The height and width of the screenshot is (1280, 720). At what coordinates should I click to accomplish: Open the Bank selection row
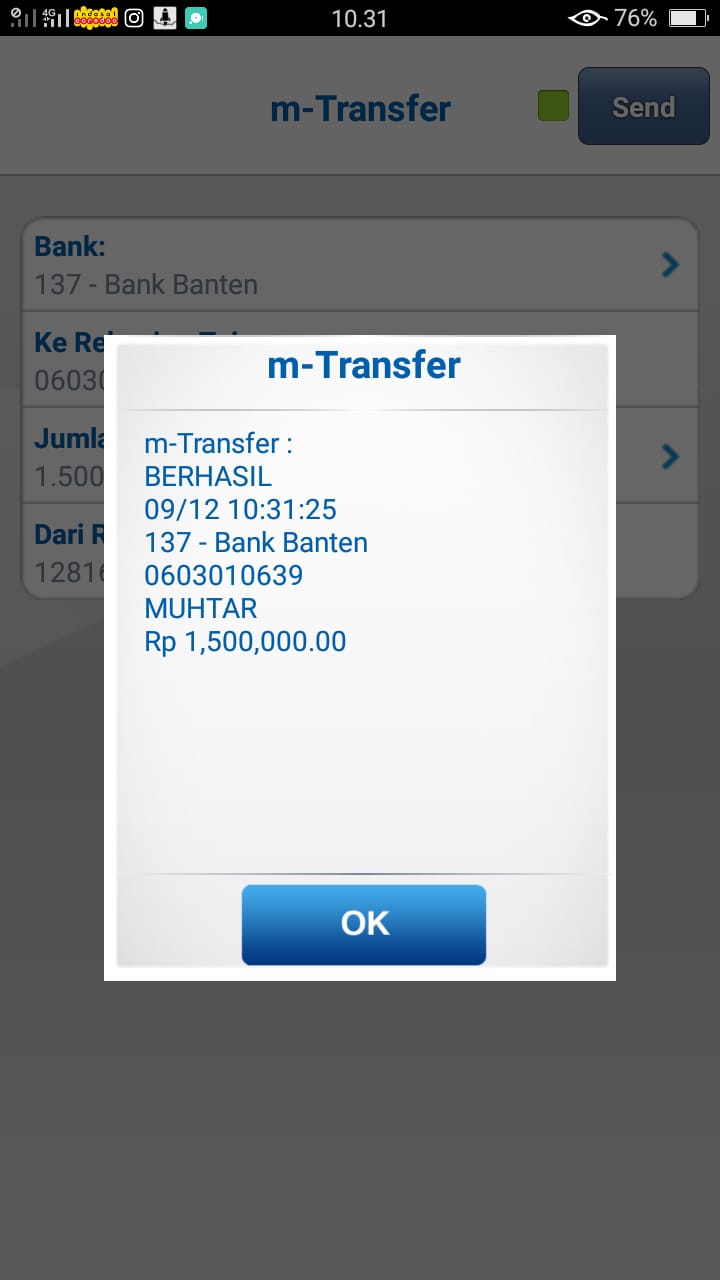(x=360, y=265)
